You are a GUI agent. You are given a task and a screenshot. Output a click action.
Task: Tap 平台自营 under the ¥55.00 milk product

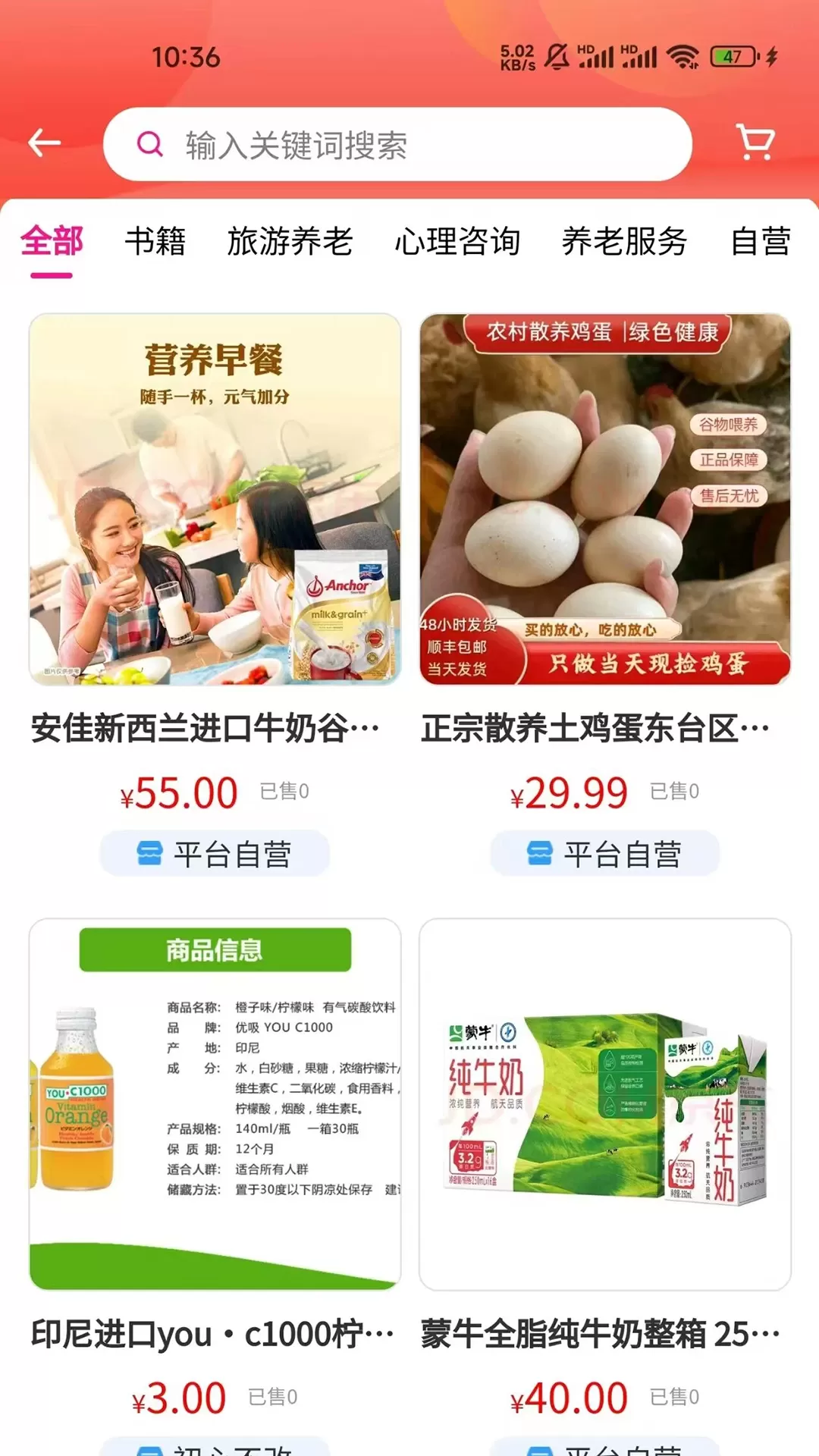(215, 854)
